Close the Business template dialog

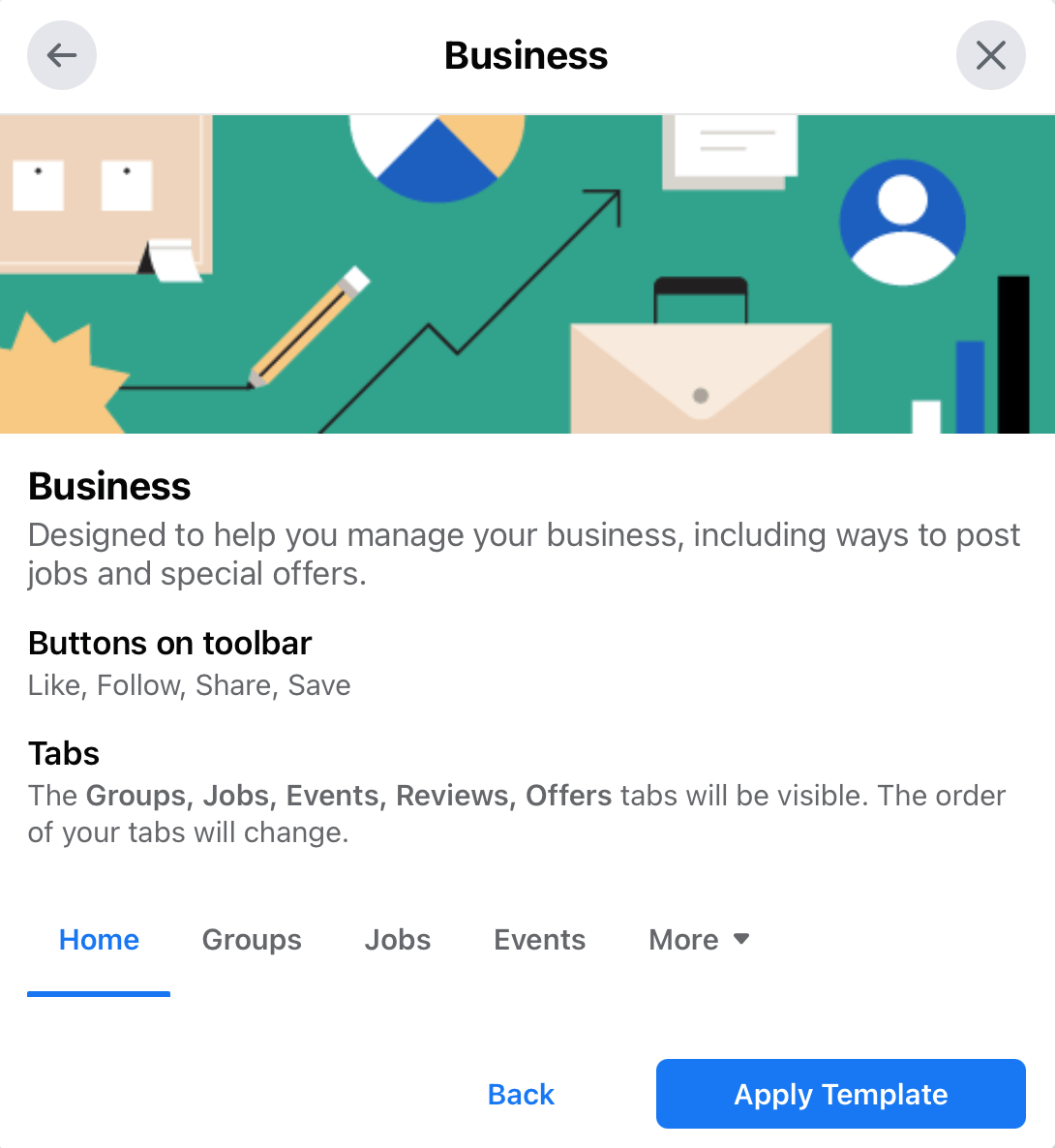(990, 55)
